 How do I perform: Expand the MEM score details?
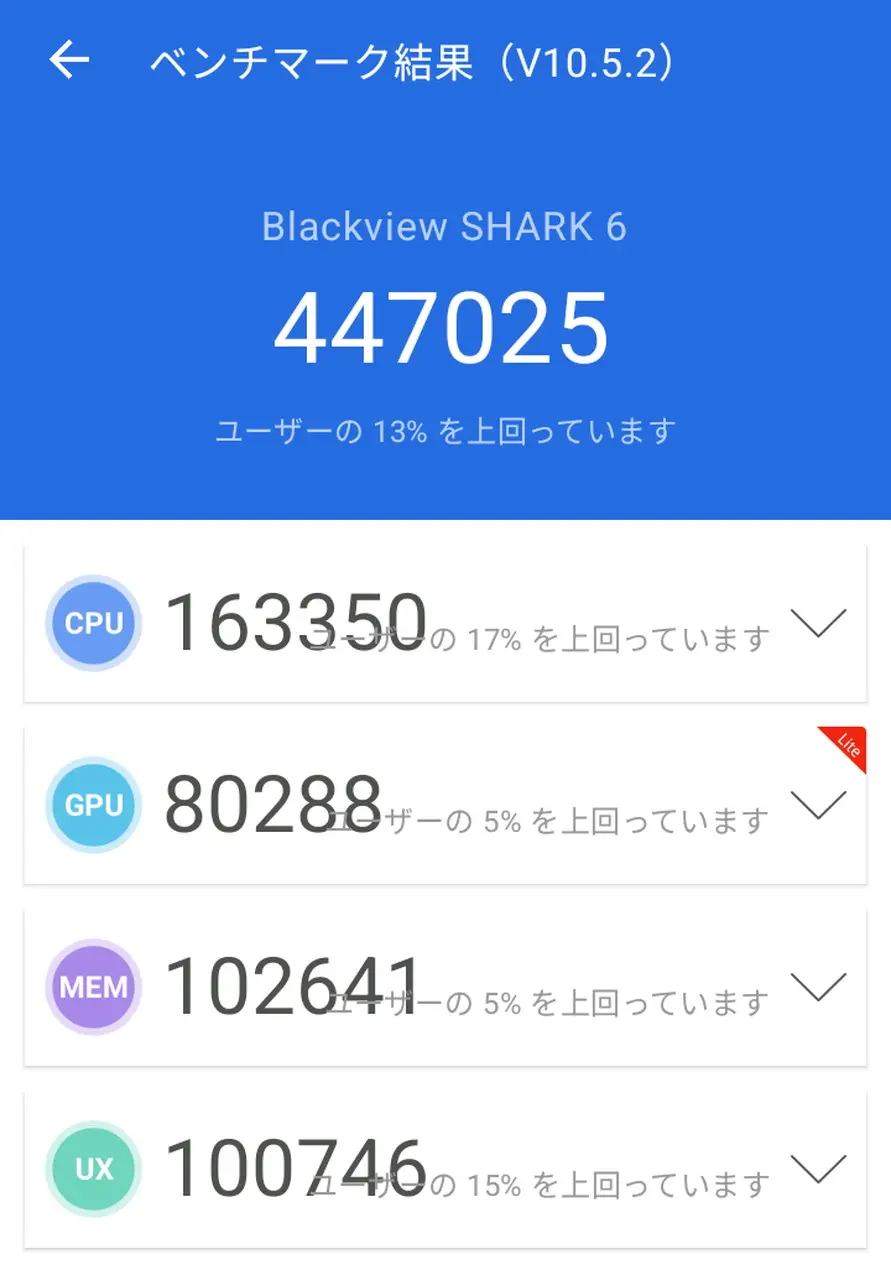[818, 987]
